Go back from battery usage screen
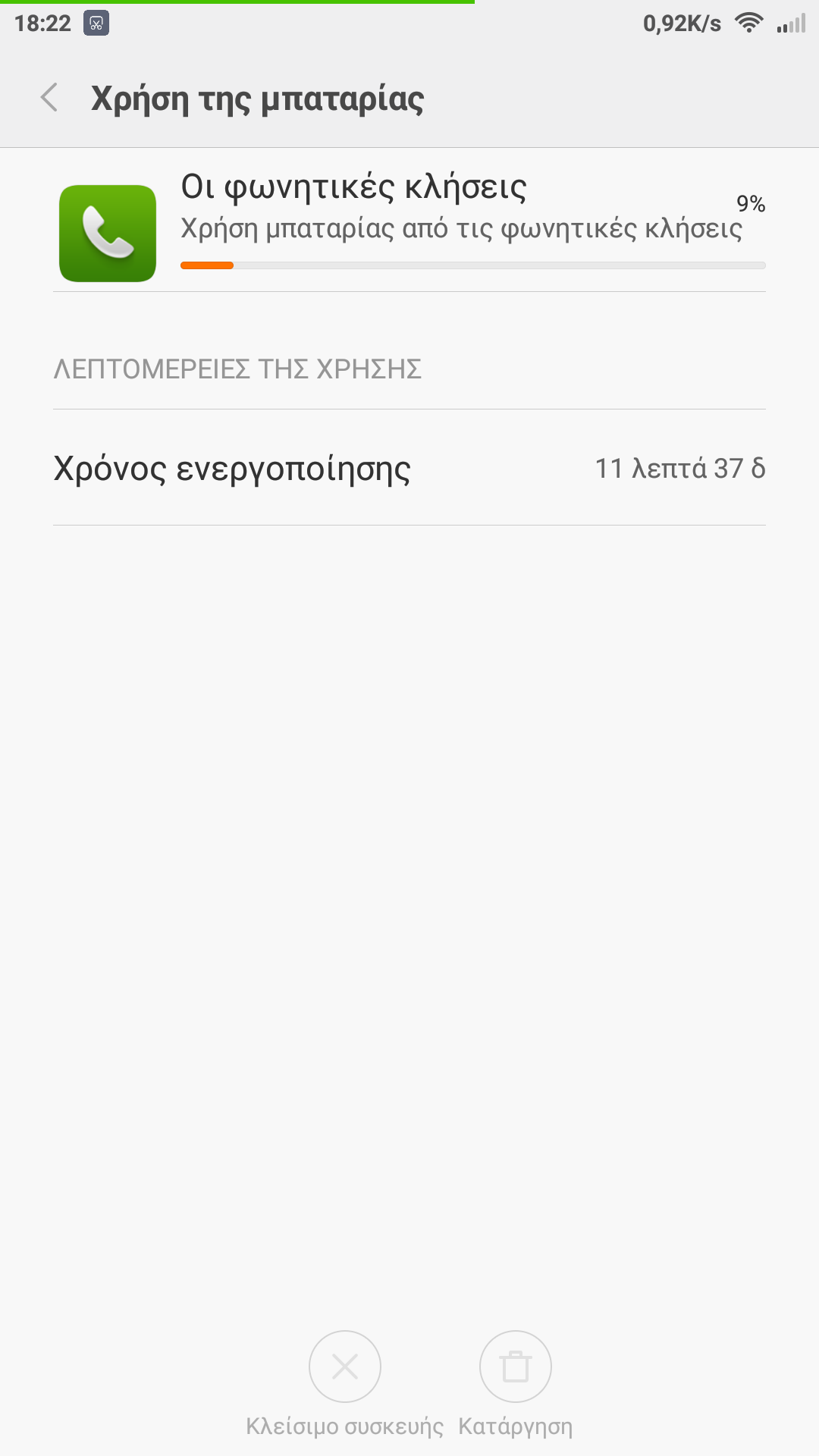819x1456 pixels. 50,98
